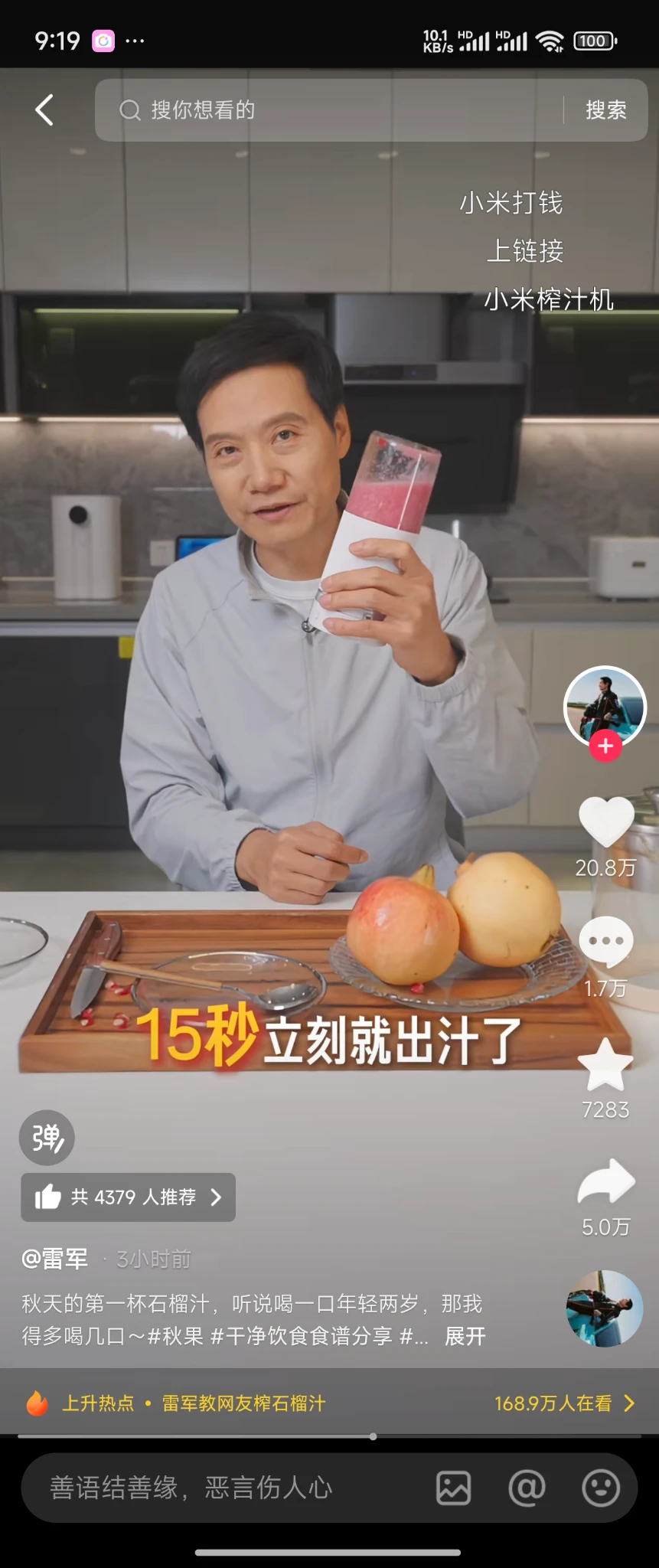This screenshot has height=1568, width=659.
Task: Mention someone with the @ icon
Action: [527, 1488]
